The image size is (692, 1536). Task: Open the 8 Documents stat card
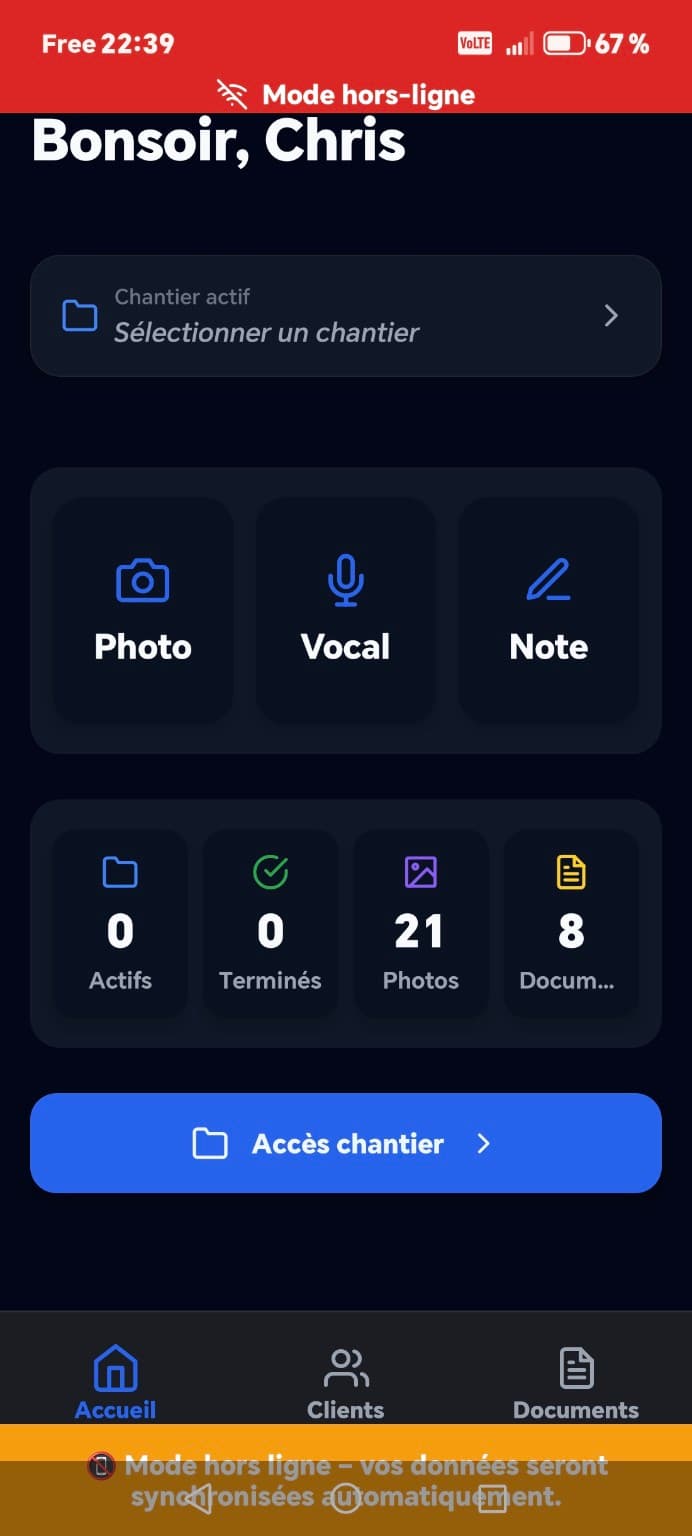(x=570, y=923)
